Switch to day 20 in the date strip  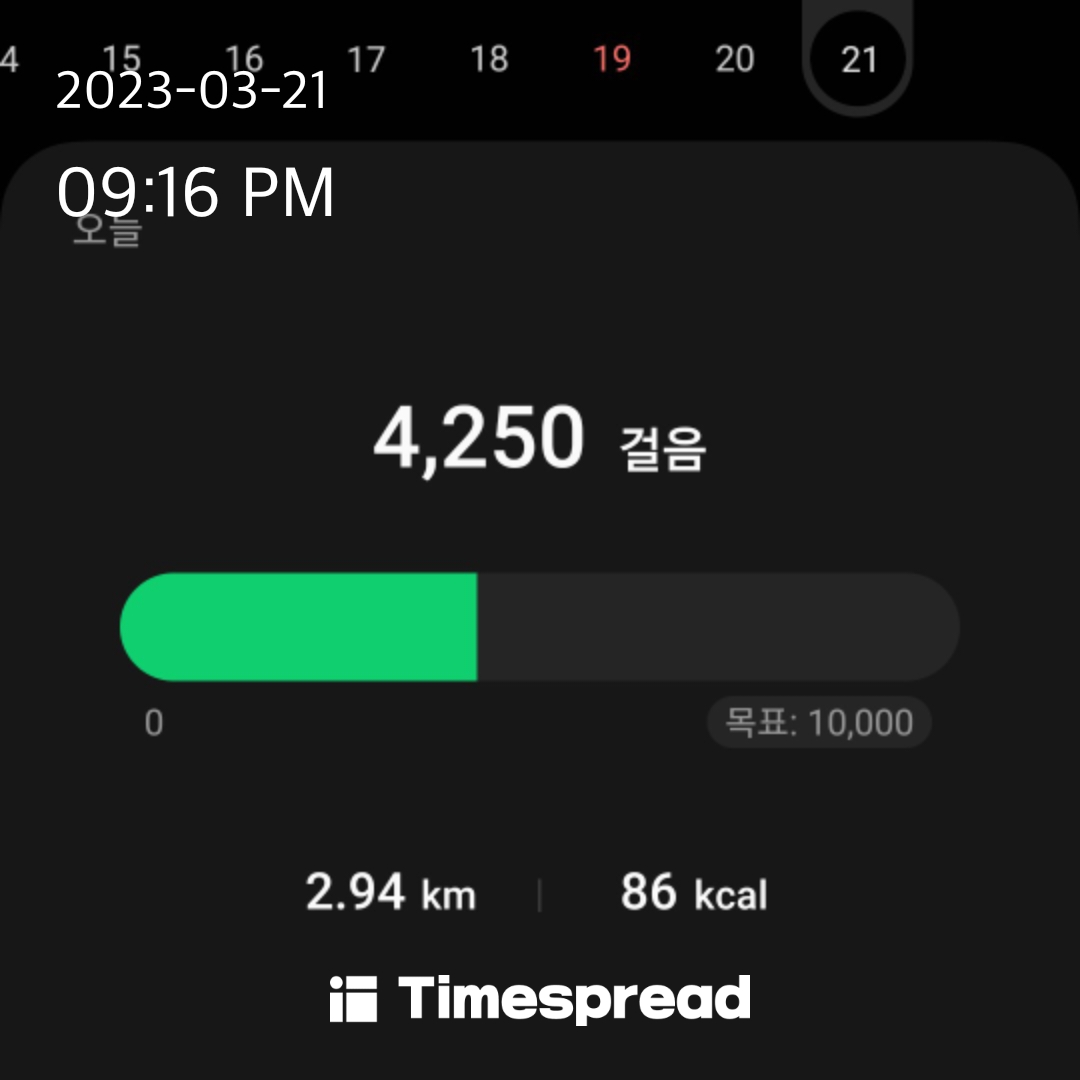(735, 60)
